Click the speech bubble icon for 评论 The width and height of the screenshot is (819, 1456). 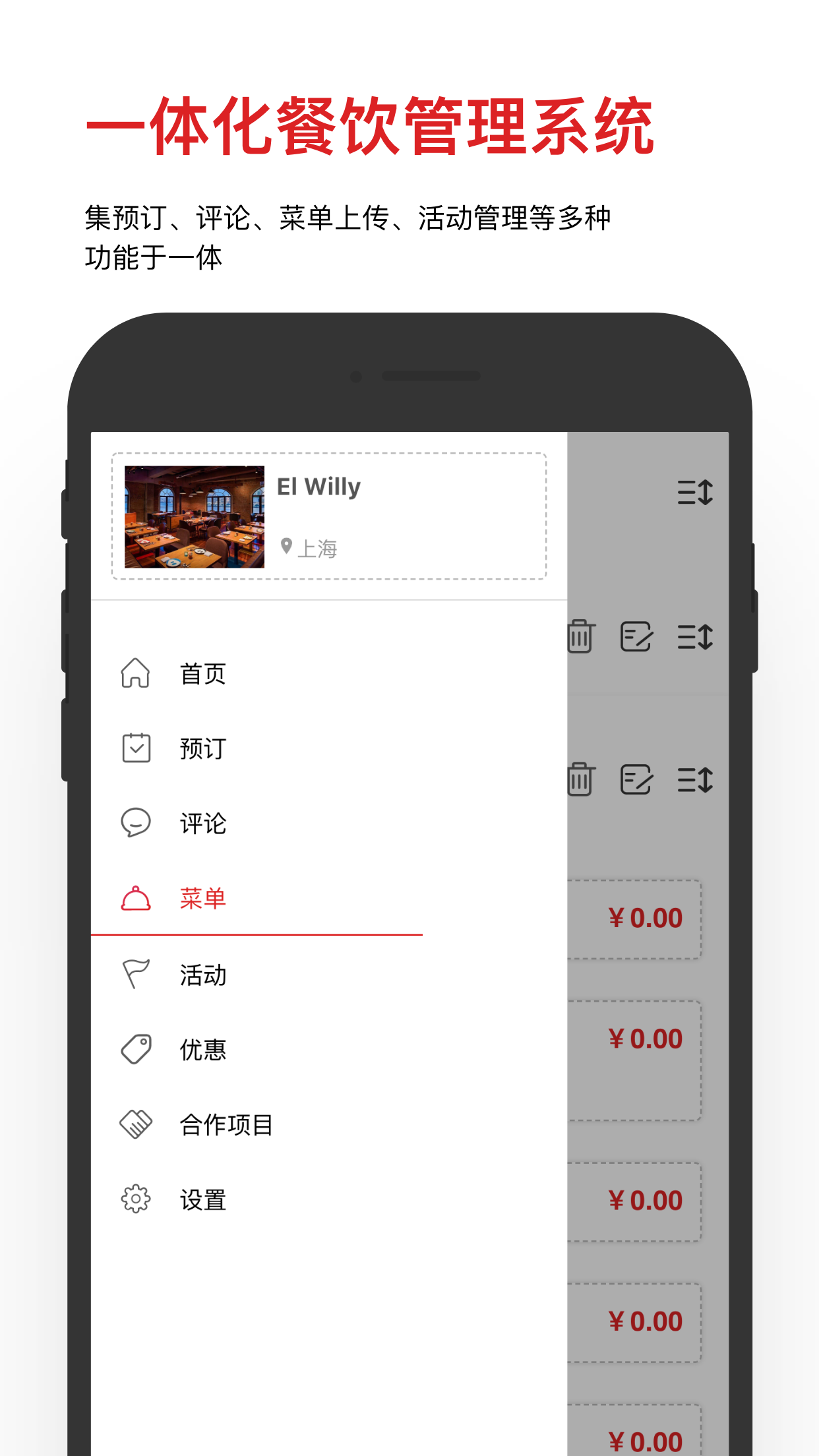[135, 823]
